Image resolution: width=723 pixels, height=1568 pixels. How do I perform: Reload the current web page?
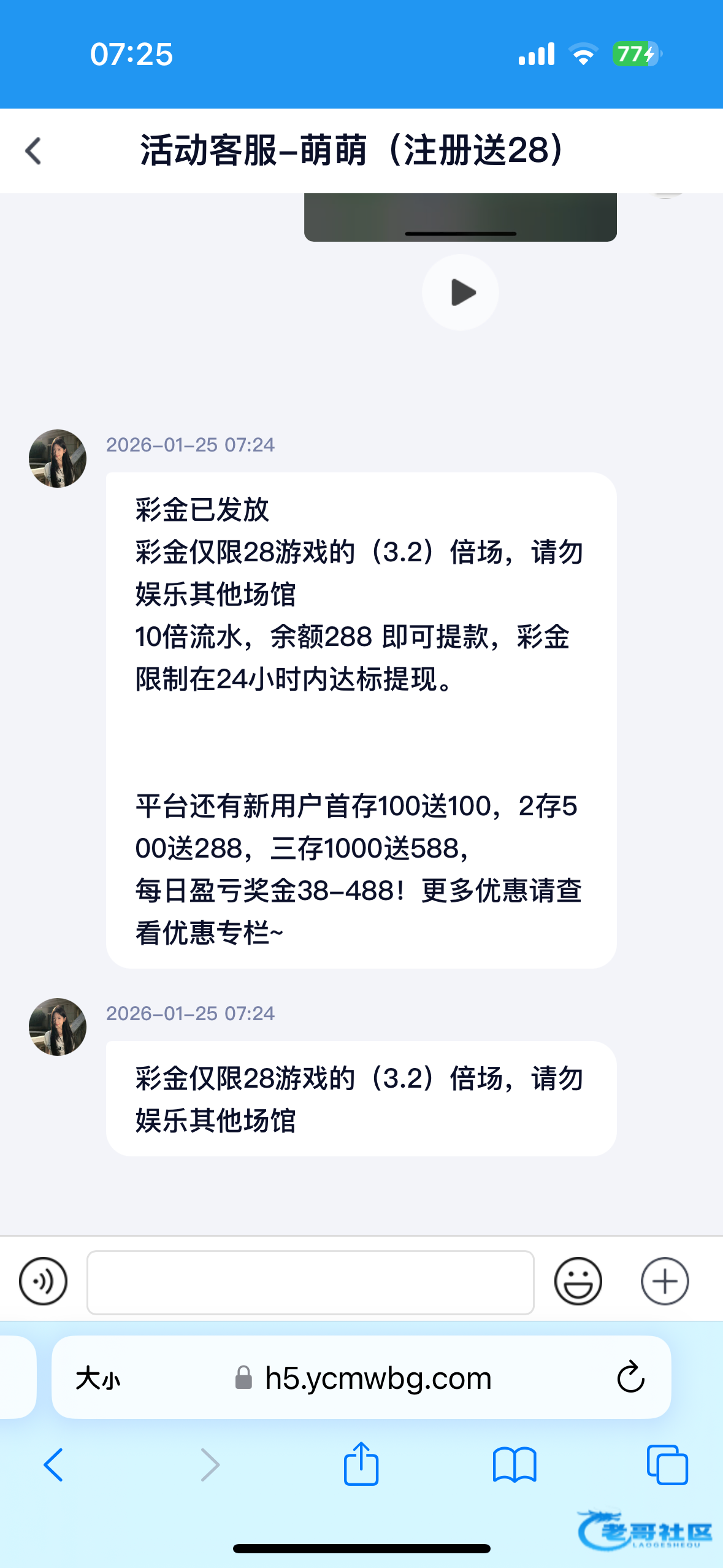(630, 1378)
